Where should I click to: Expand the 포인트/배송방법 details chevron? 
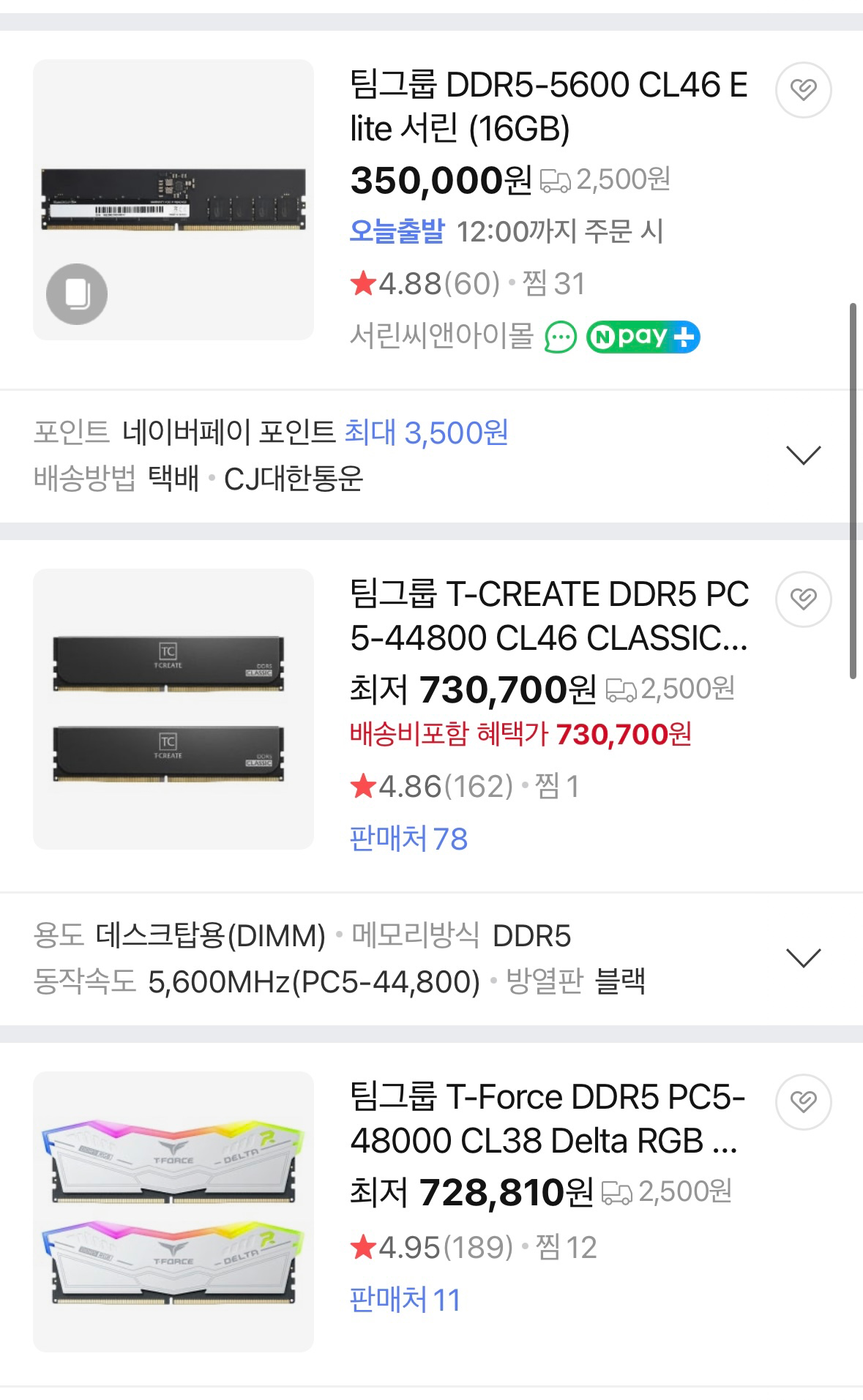(804, 457)
